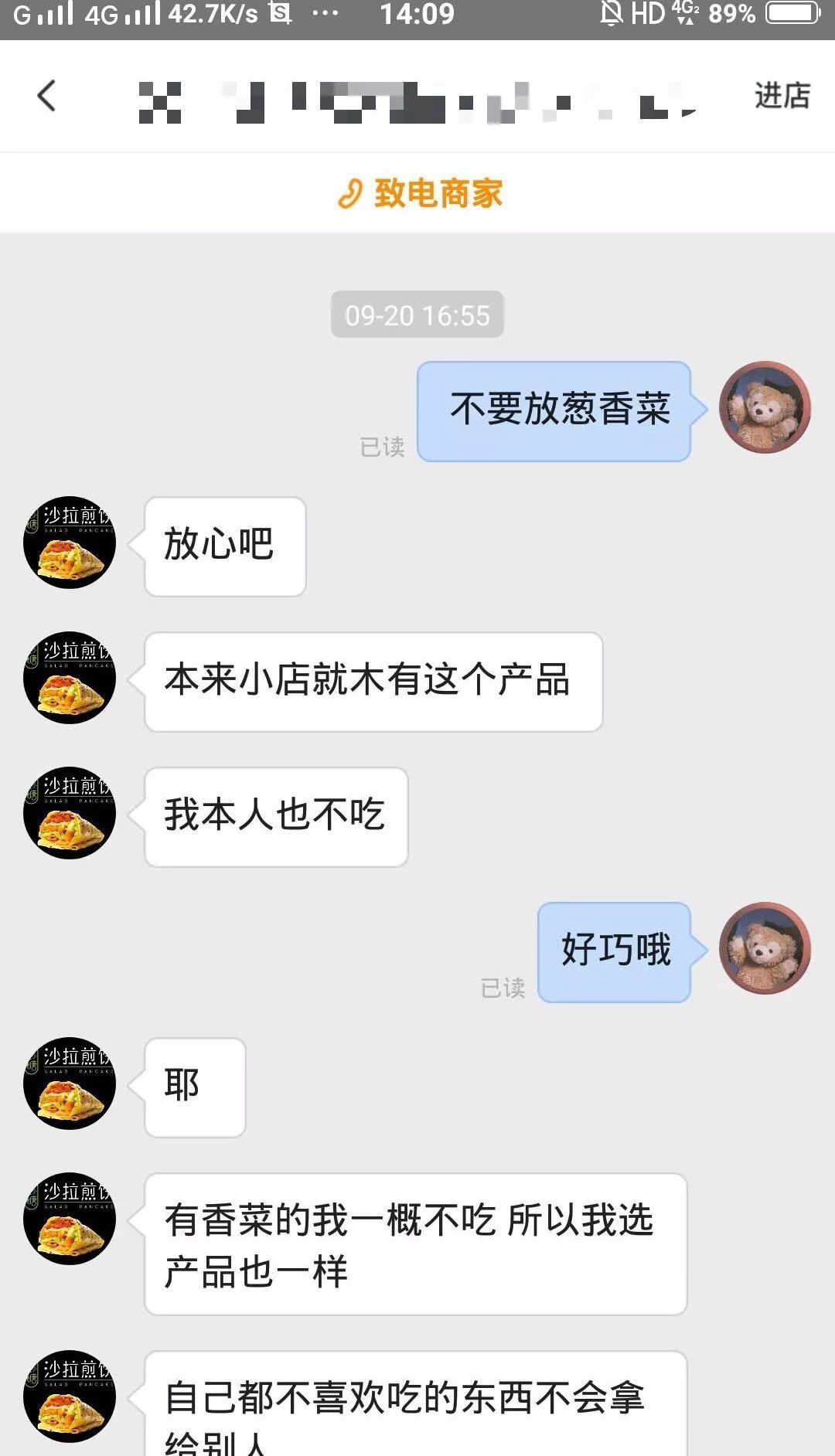Open merchant avatar beside 放心吧 message
The image size is (835, 1456).
click(x=70, y=543)
